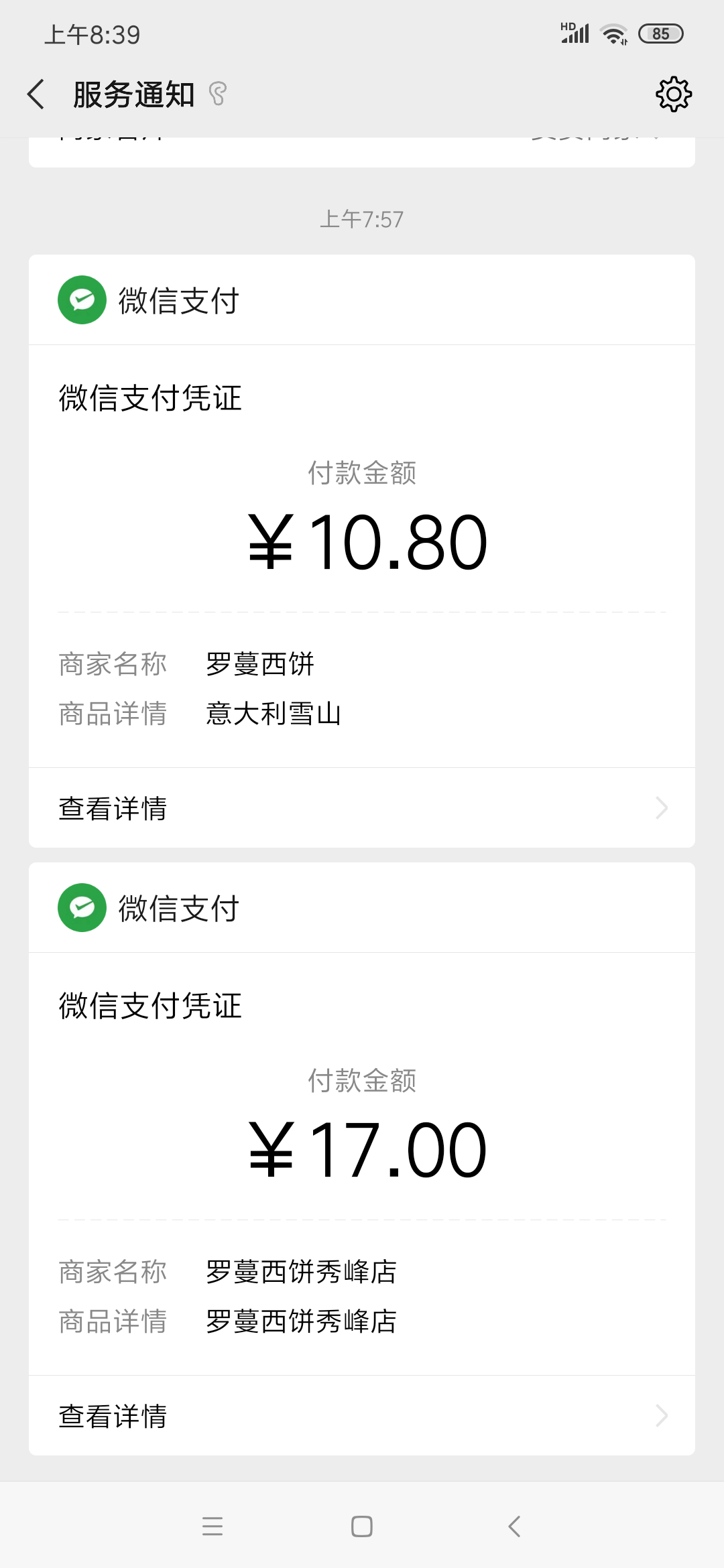This screenshot has height=1568, width=724.
Task: Open the system recent apps menu
Action: (213, 1526)
